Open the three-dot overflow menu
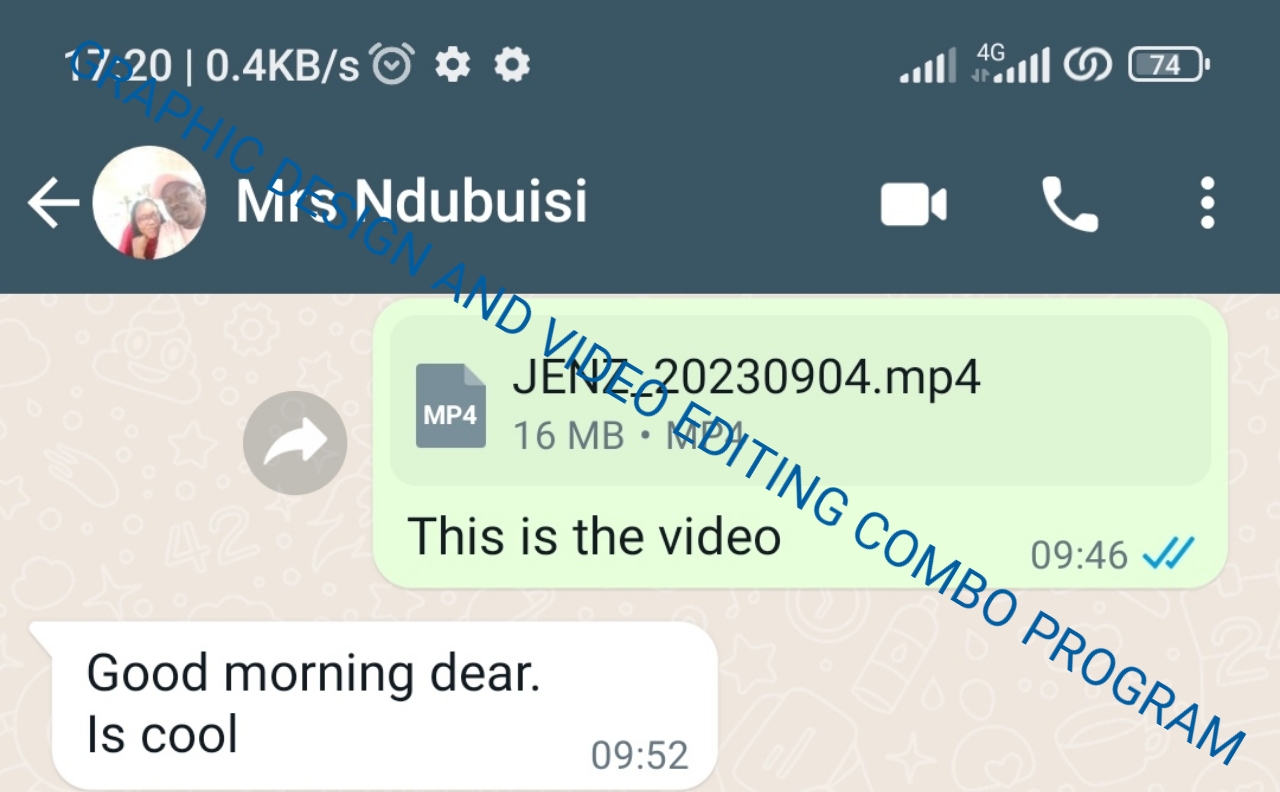Image resolution: width=1280 pixels, height=792 pixels. coord(1207,204)
